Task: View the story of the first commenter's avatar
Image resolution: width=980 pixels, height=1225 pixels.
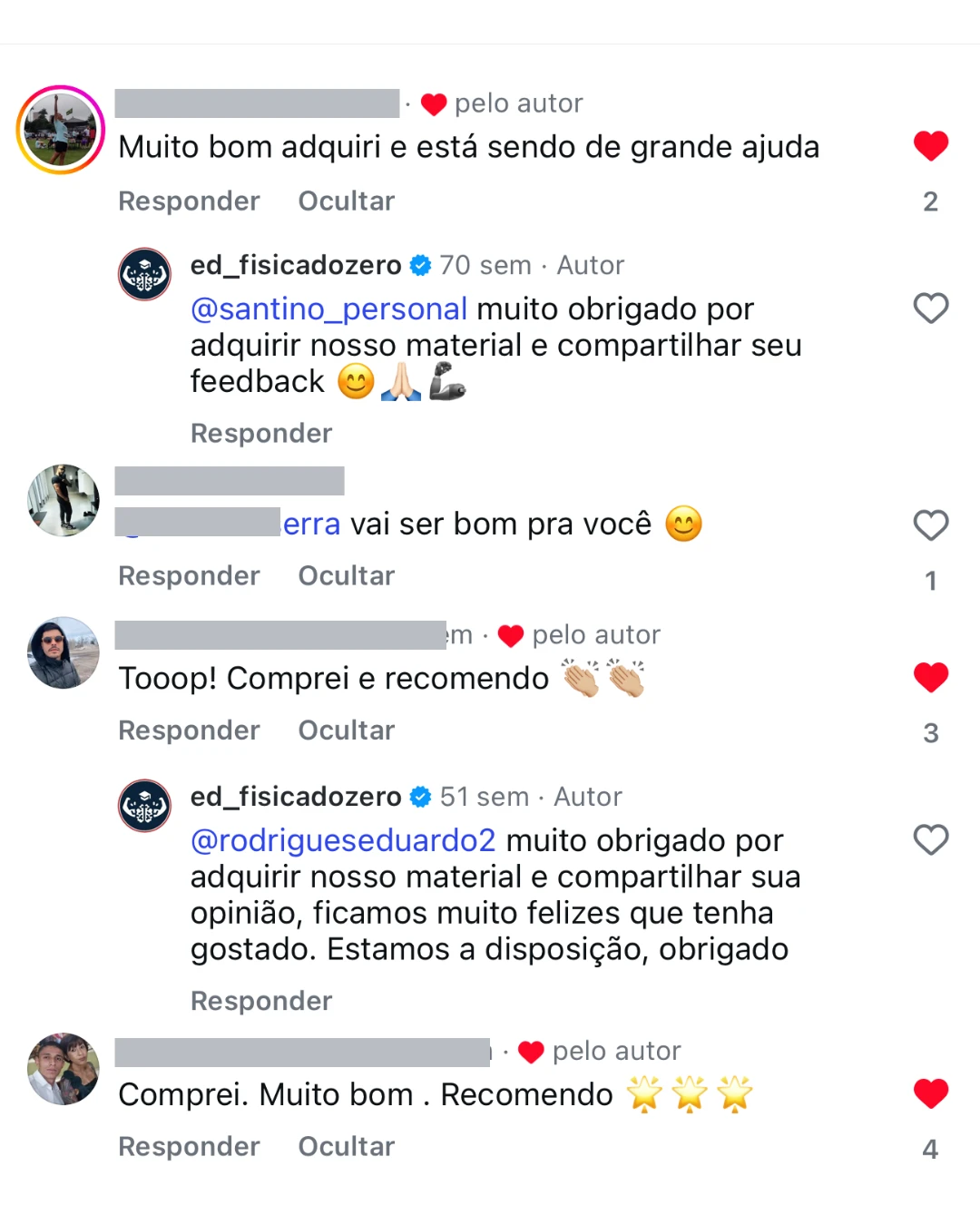Action: 61,130
